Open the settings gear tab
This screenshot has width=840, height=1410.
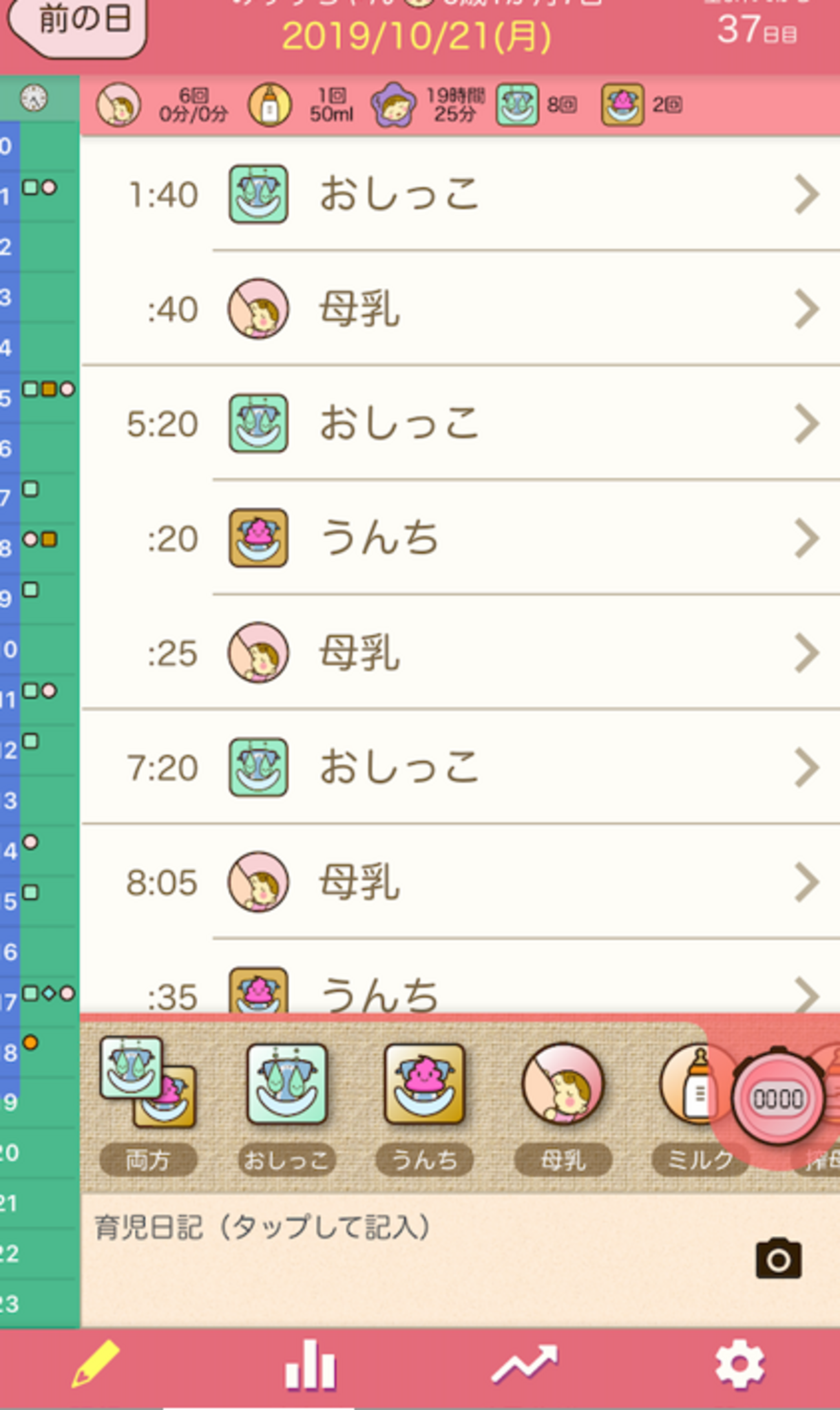(x=740, y=1364)
